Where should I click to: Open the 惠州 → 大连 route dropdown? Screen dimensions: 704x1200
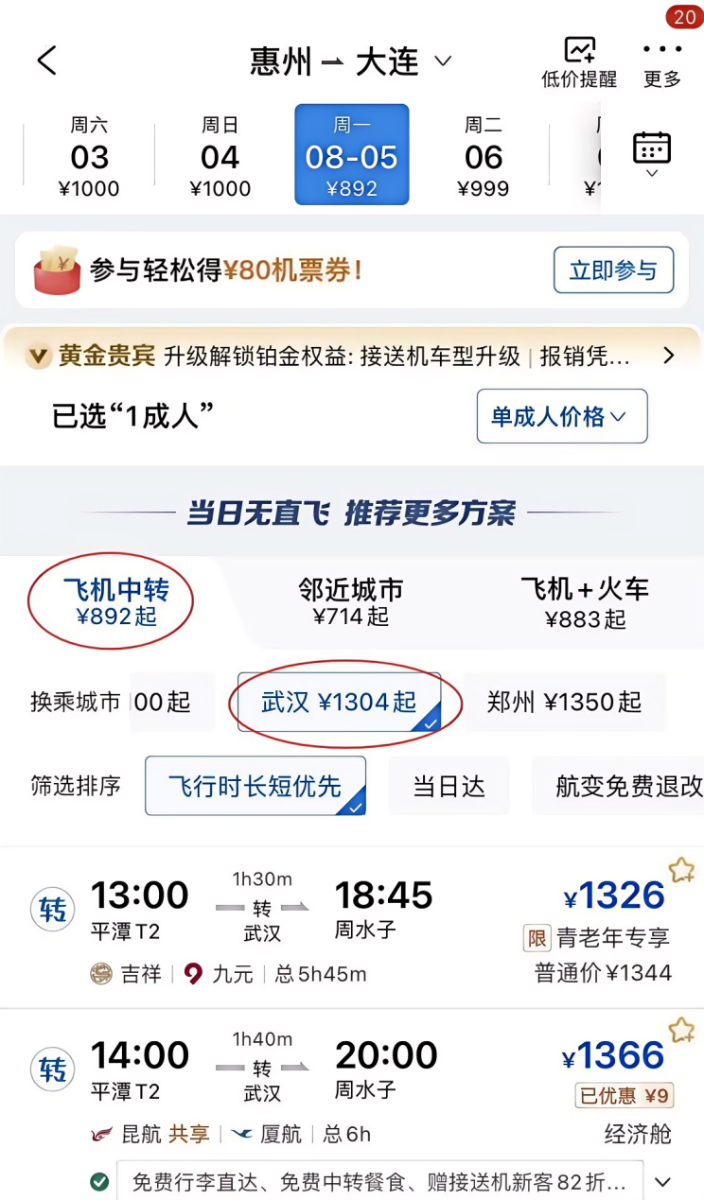pyautogui.click(x=351, y=61)
